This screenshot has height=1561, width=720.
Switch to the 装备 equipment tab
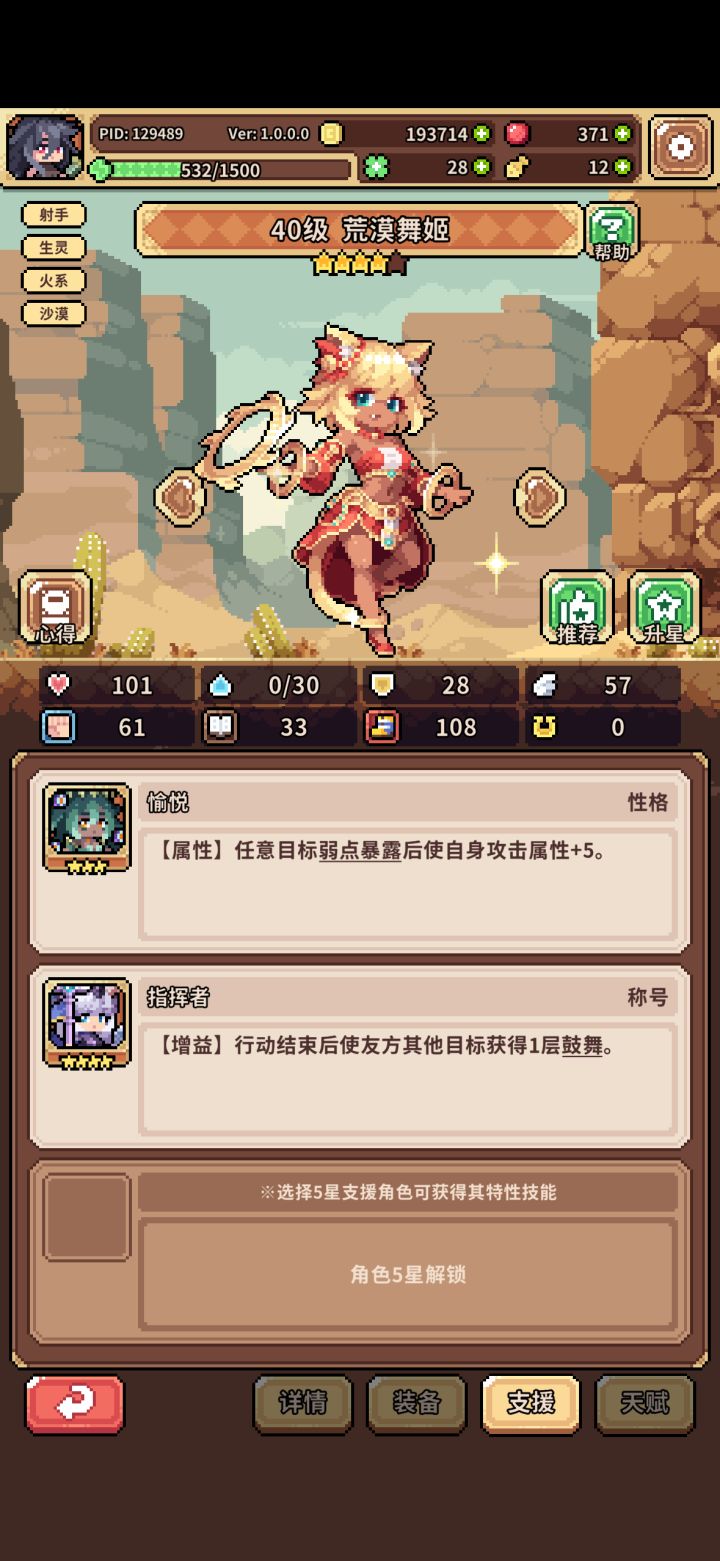(417, 1404)
